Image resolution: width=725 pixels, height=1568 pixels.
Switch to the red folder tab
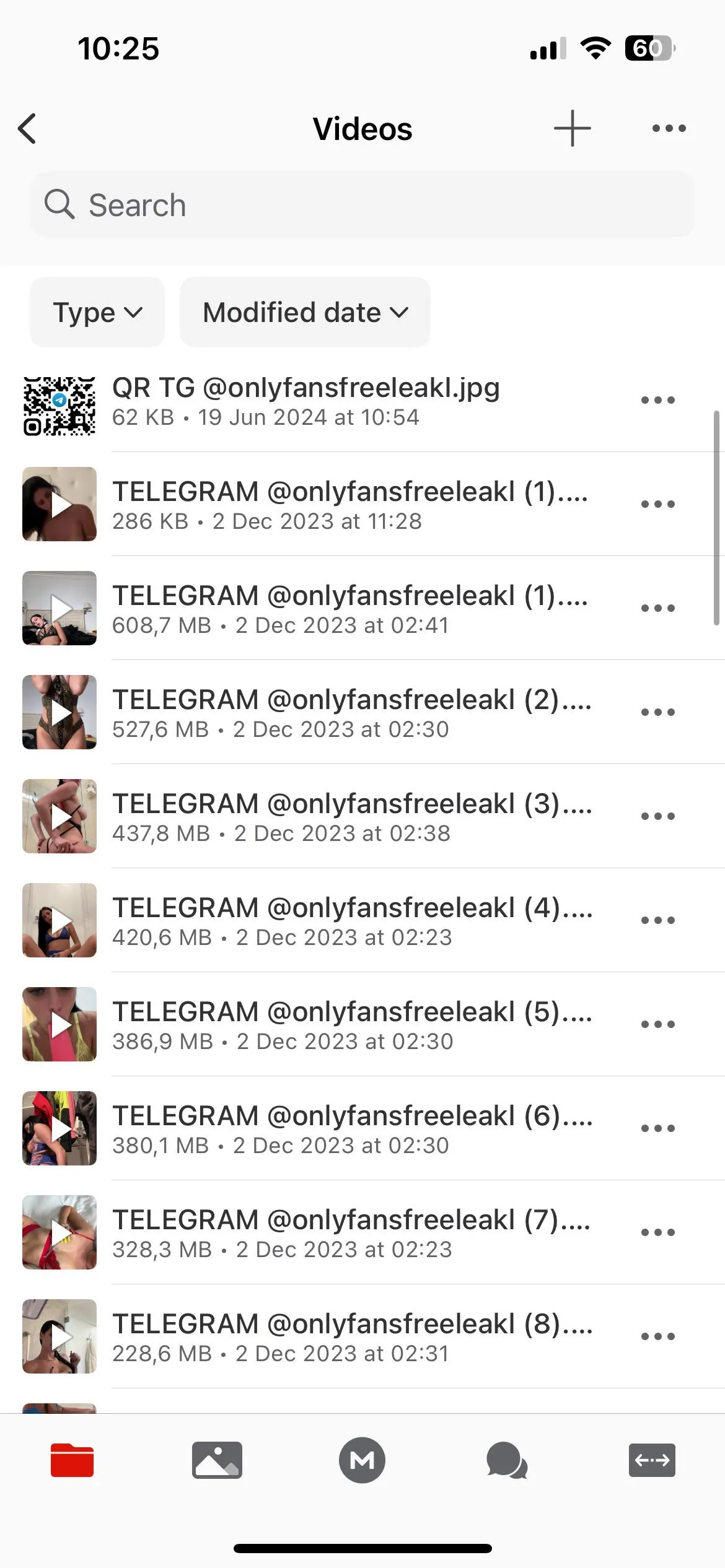(72, 1460)
